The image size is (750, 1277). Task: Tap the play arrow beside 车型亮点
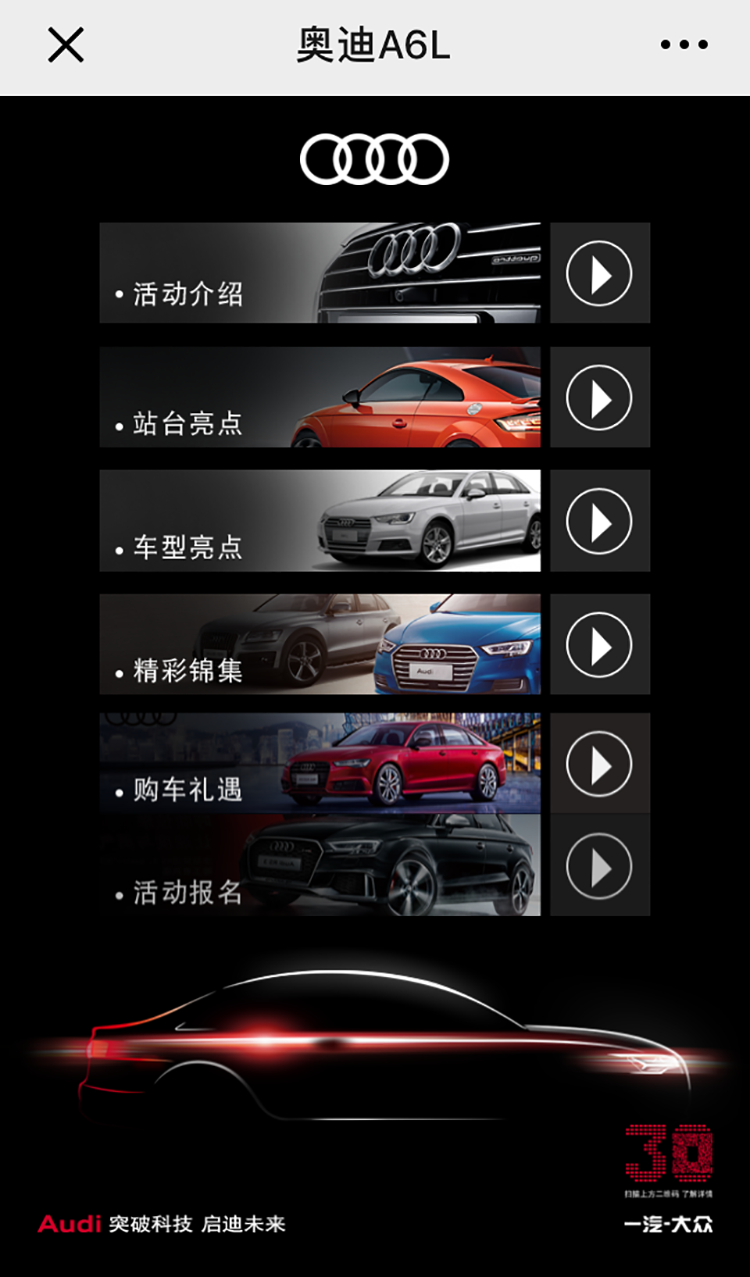point(600,521)
